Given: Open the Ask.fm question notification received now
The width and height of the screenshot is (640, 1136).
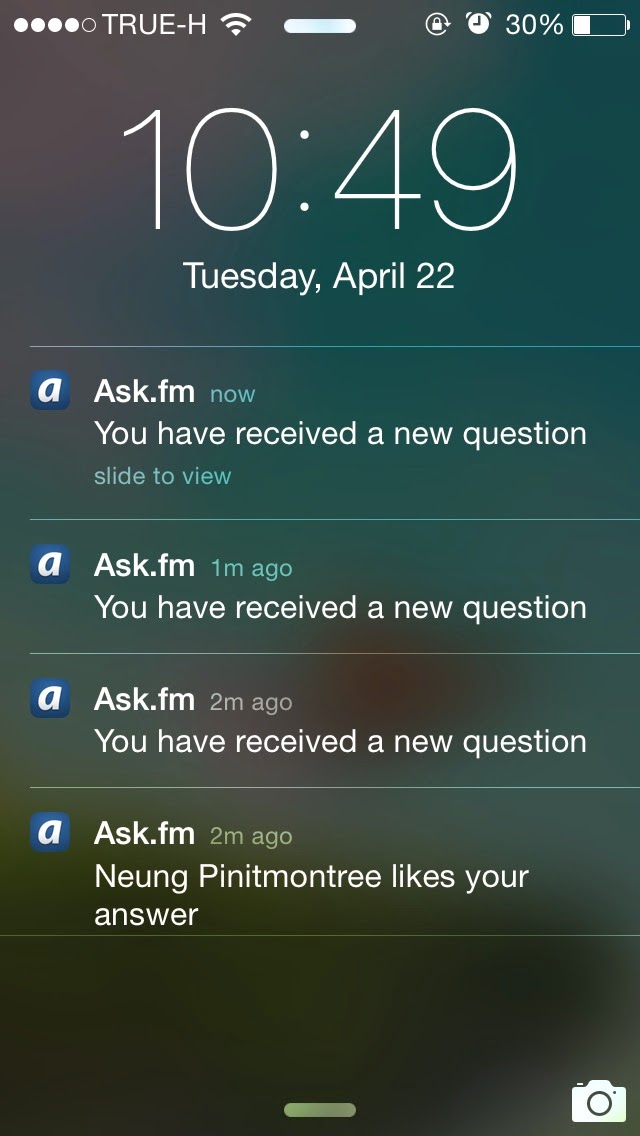Looking at the screenshot, I should click(x=338, y=433).
